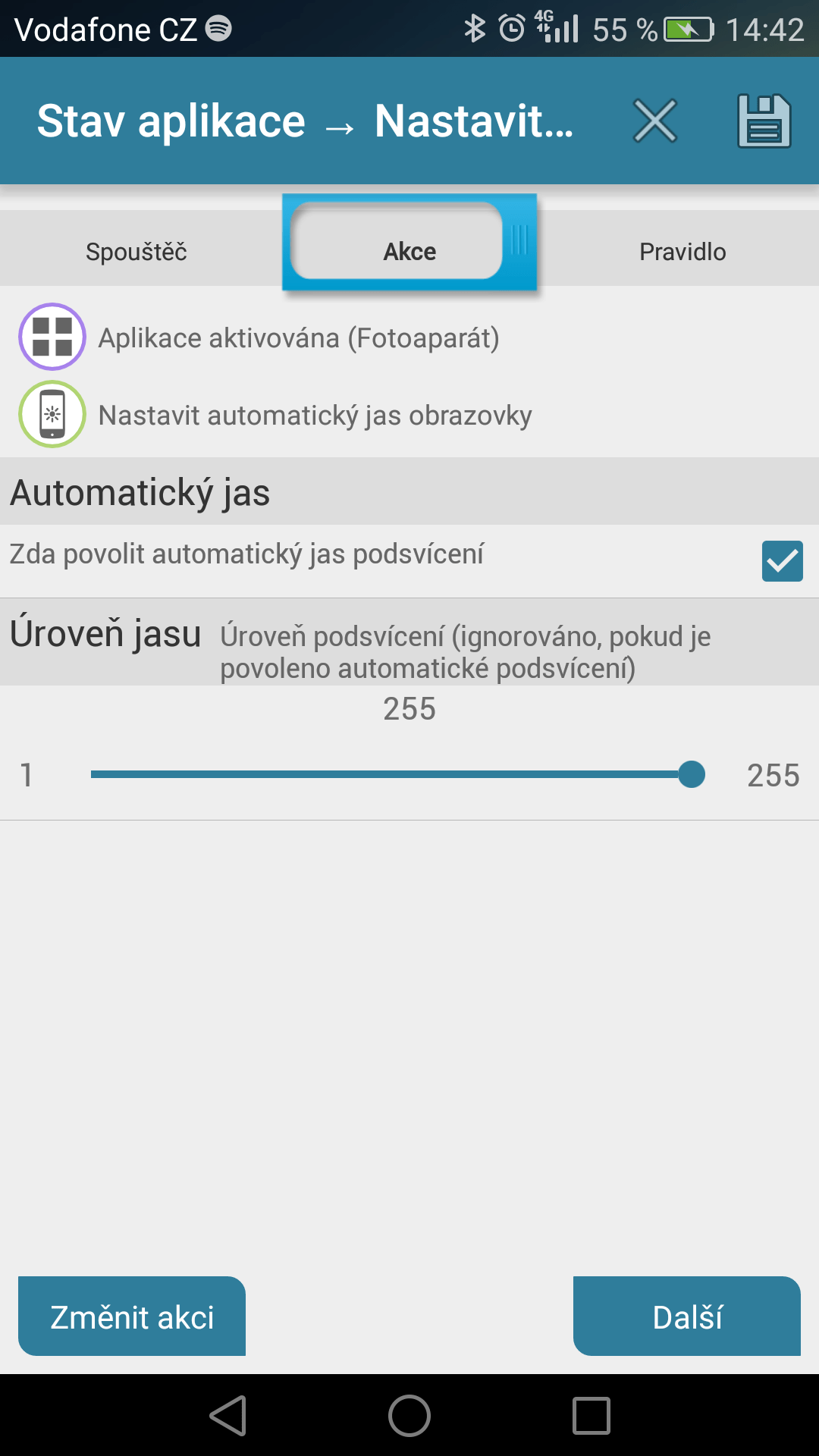
Task: Close the rule editor with the X icon
Action: tap(655, 121)
